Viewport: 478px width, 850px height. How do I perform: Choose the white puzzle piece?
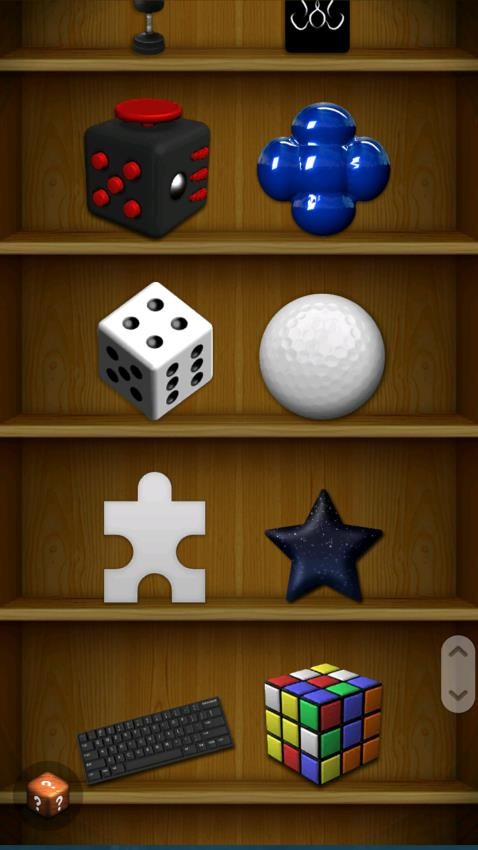[x=154, y=538]
